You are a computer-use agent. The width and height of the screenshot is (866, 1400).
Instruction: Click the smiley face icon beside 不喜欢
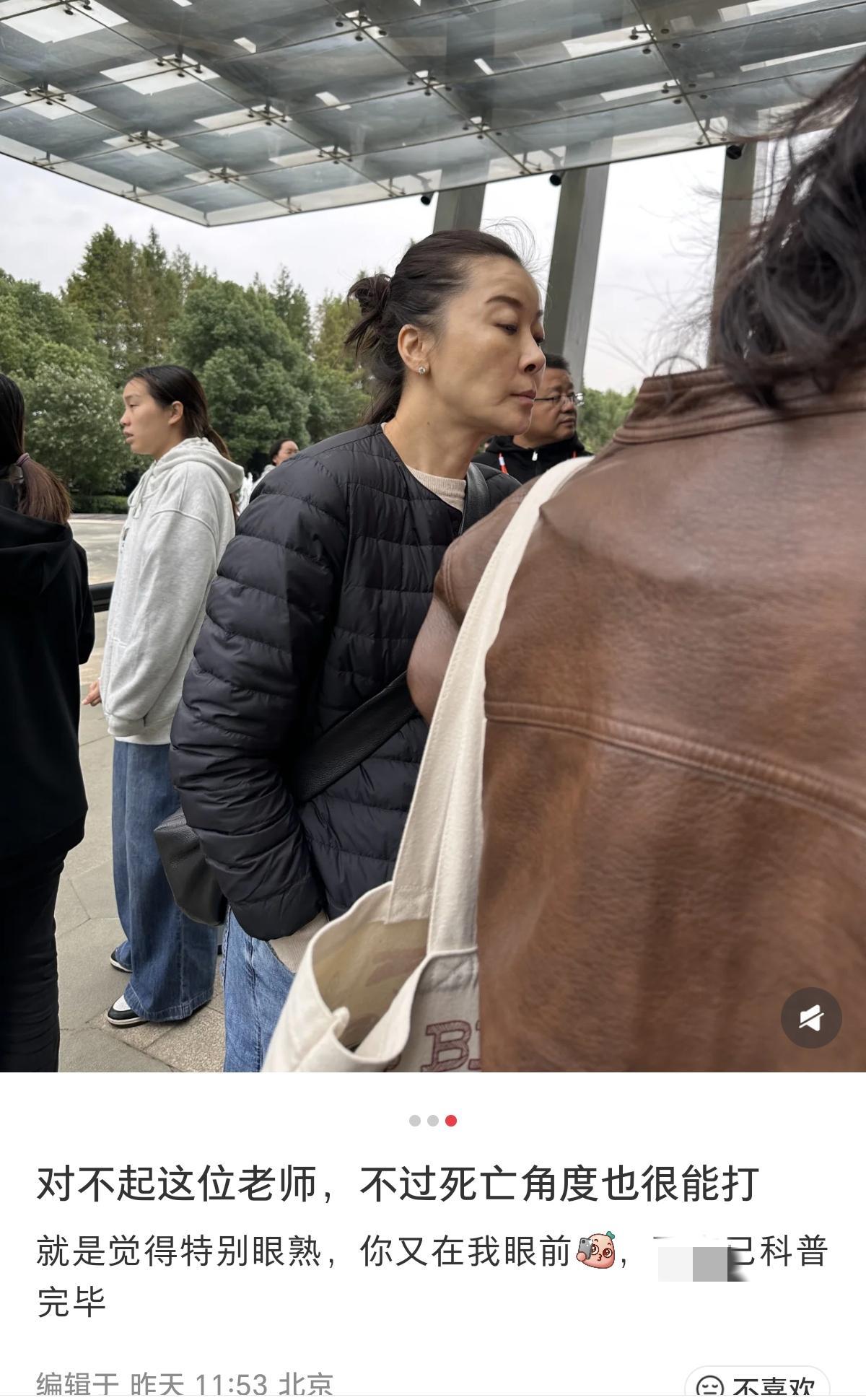coord(709,1387)
